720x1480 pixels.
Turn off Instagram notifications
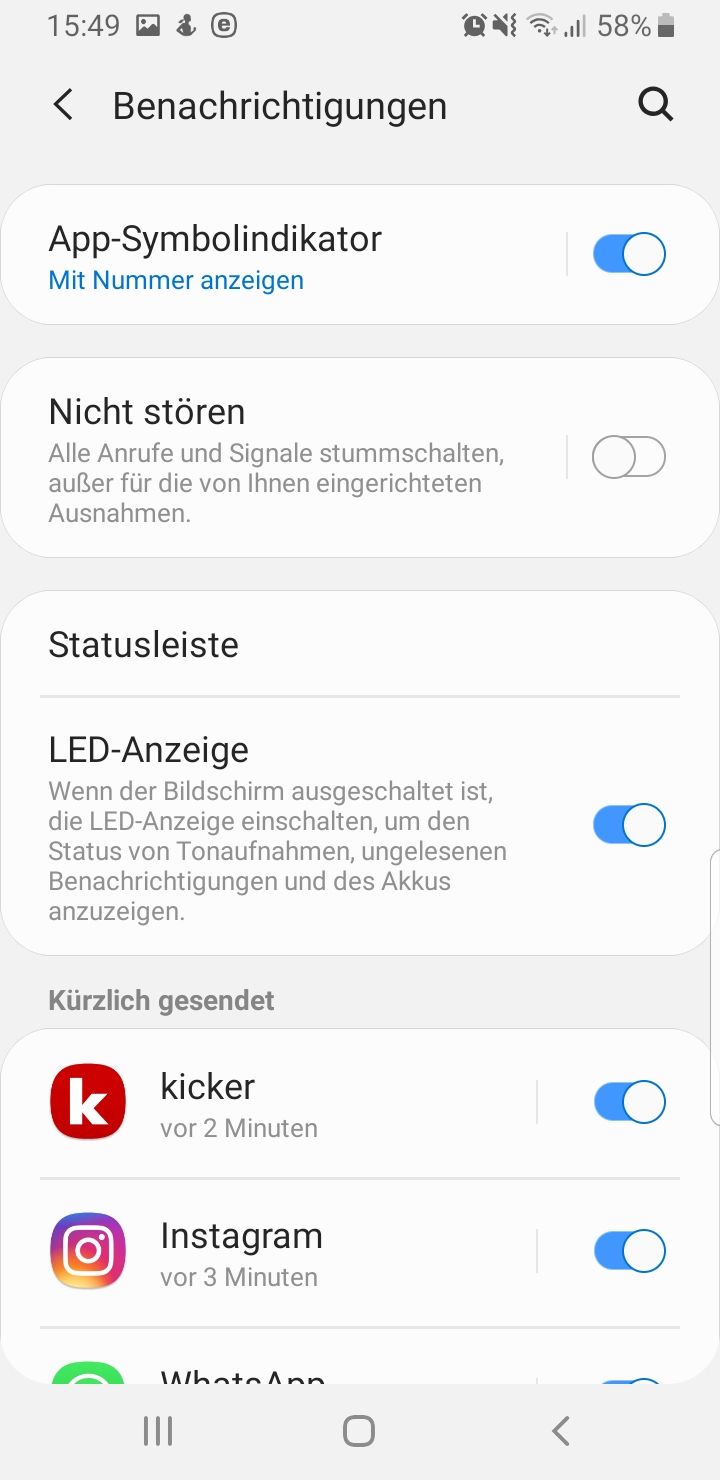coord(629,1251)
